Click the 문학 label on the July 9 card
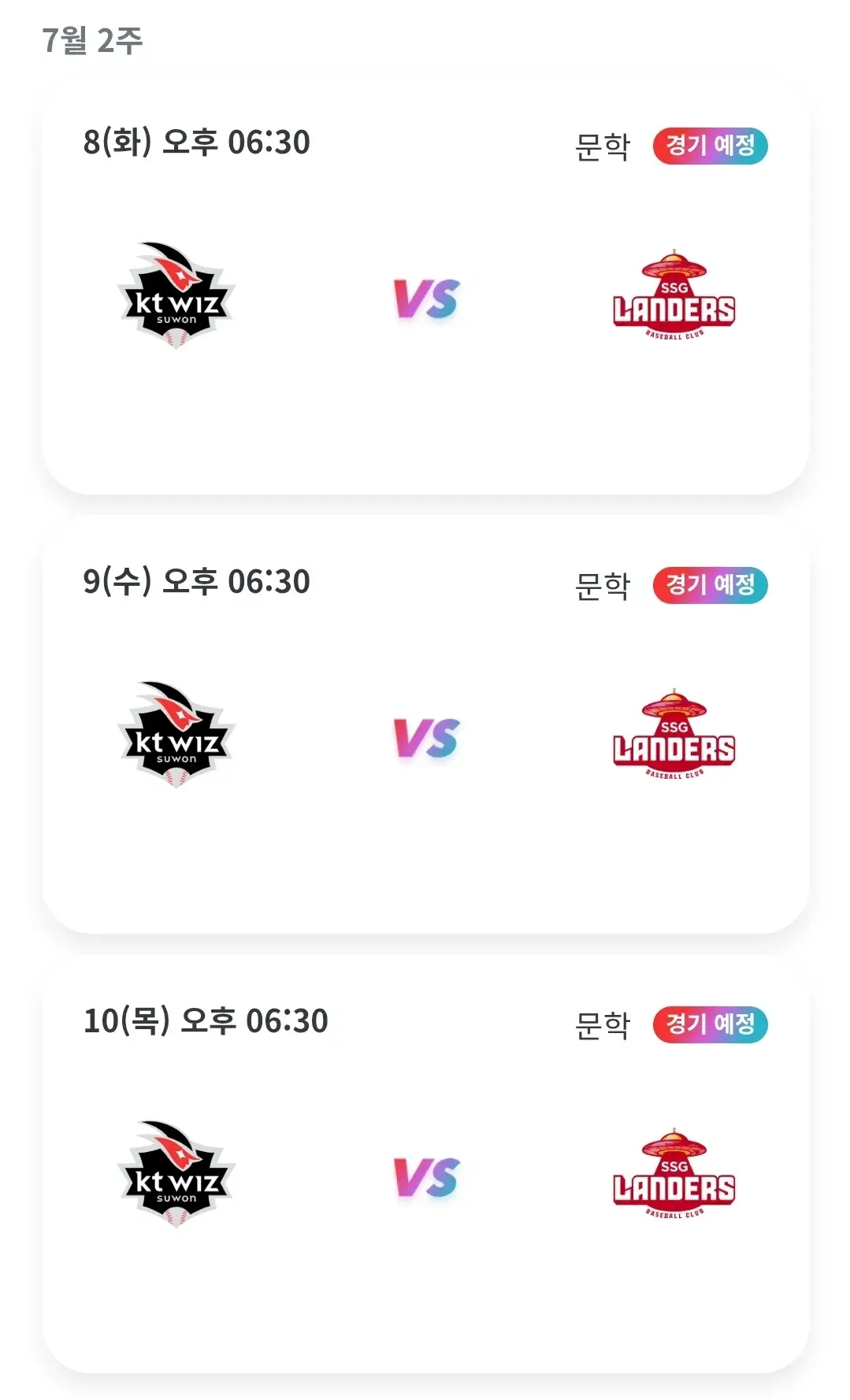 click(602, 587)
